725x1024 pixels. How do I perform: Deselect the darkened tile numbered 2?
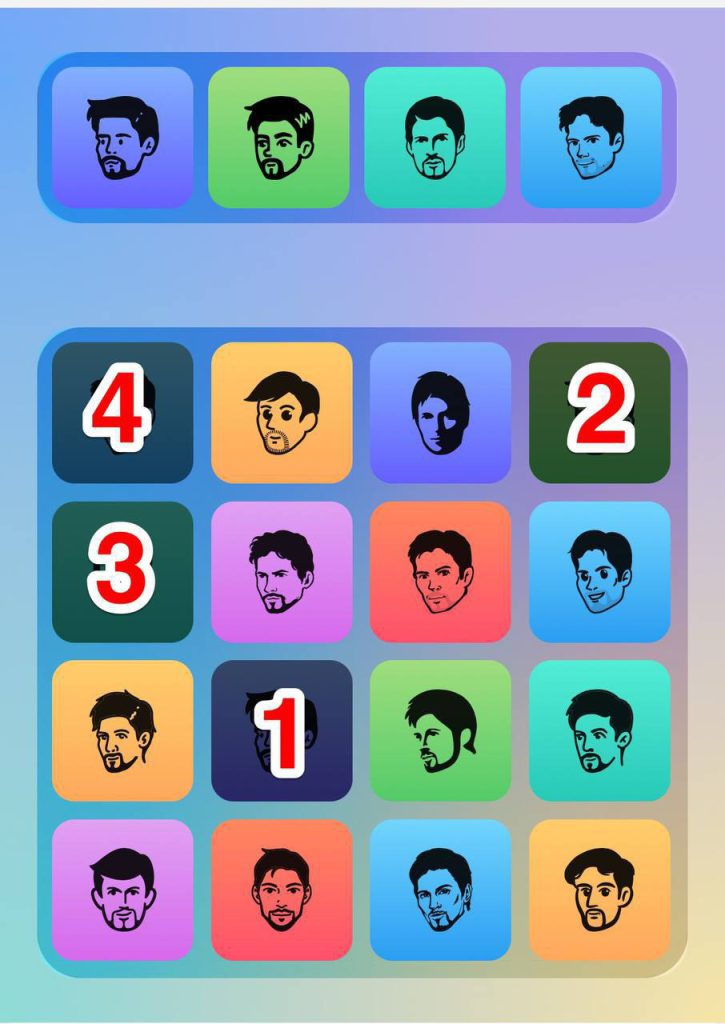pyautogui.click(x=599, y=412)
